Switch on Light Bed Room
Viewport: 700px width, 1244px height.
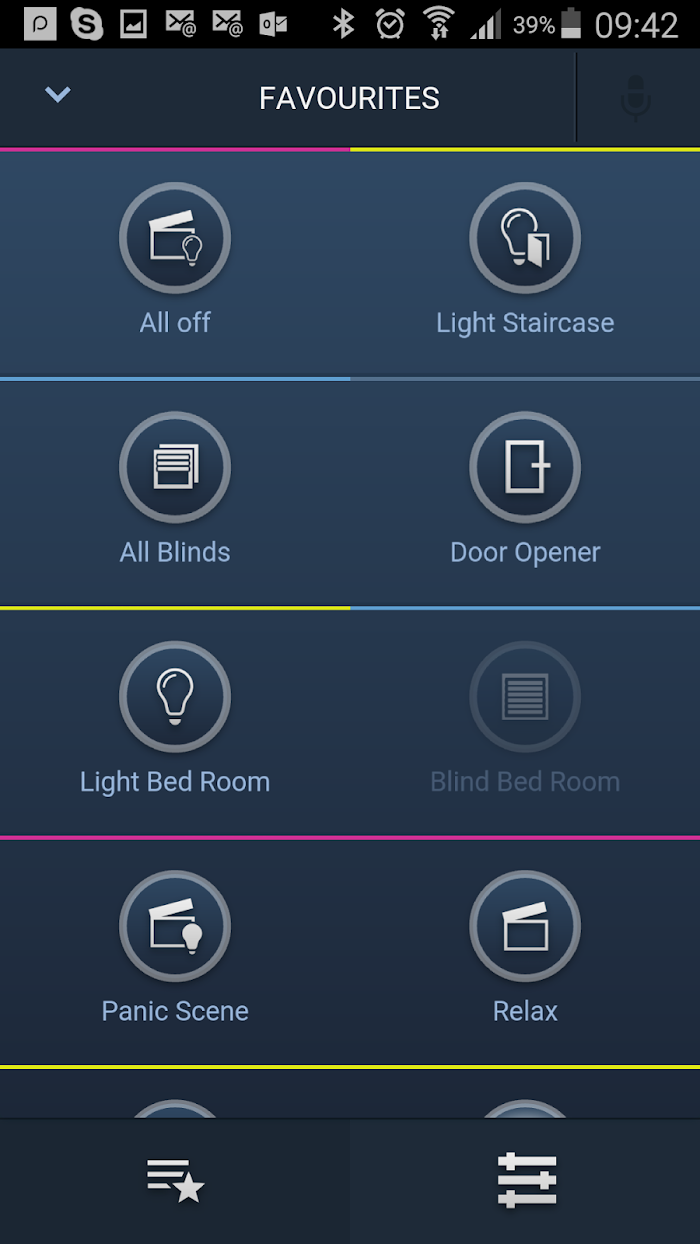pos(175,696)
